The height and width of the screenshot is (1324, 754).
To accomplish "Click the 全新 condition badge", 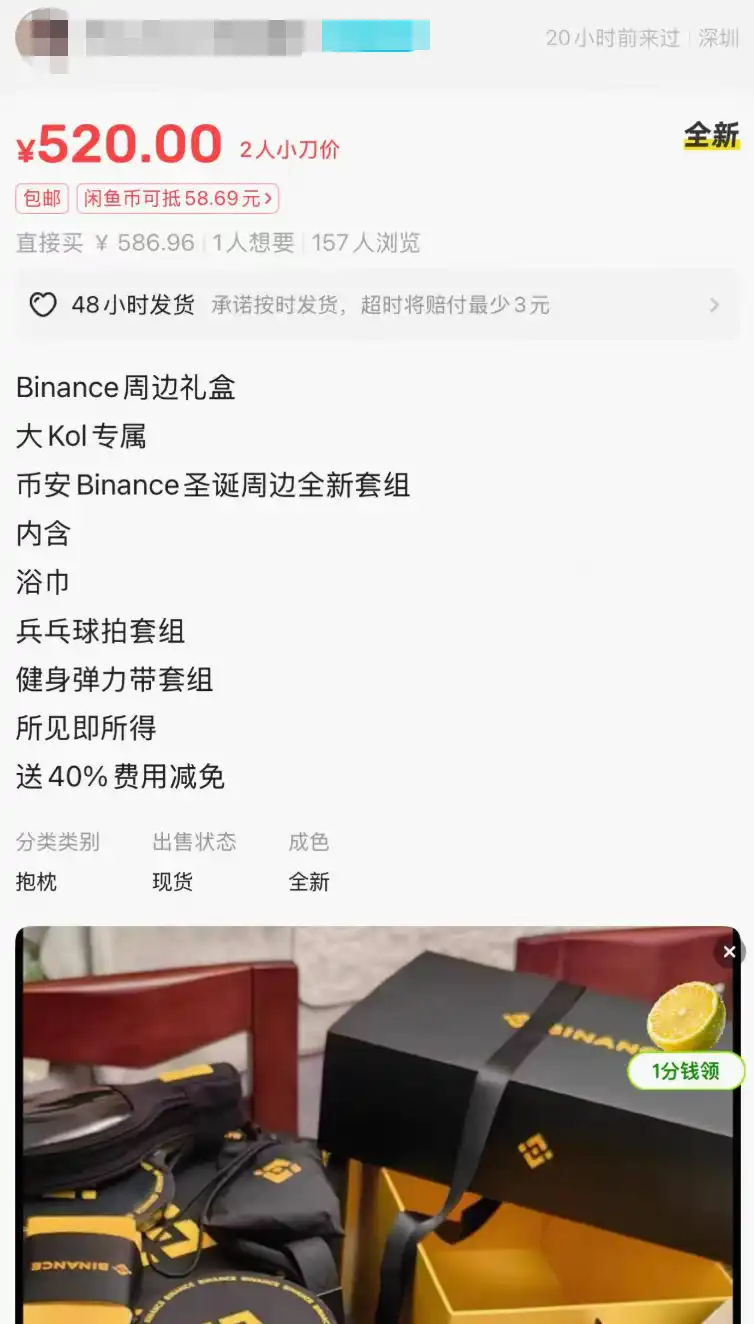I will point(713,136).
